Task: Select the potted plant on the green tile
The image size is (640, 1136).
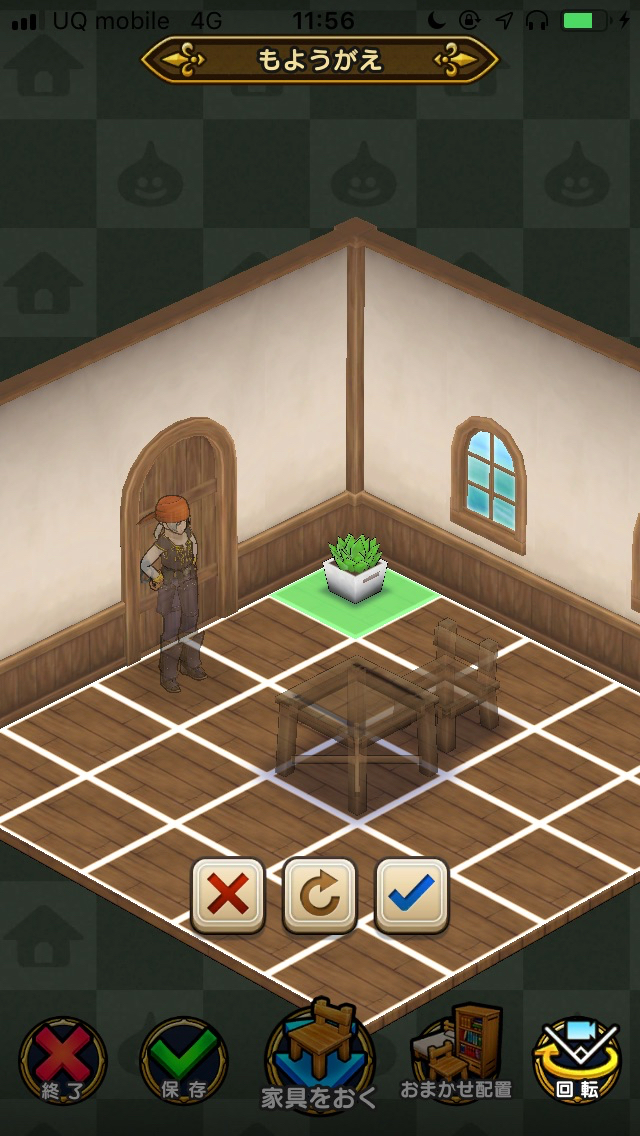Action: [355, 570]
